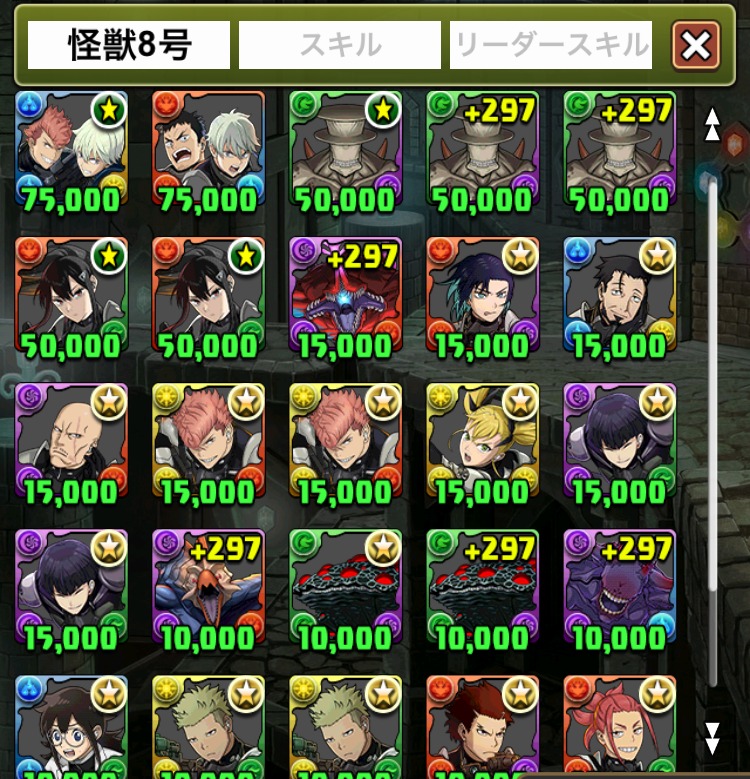
Task: Open the mustached man blue card worth 15,000
Action: click(x=619, y=298)
